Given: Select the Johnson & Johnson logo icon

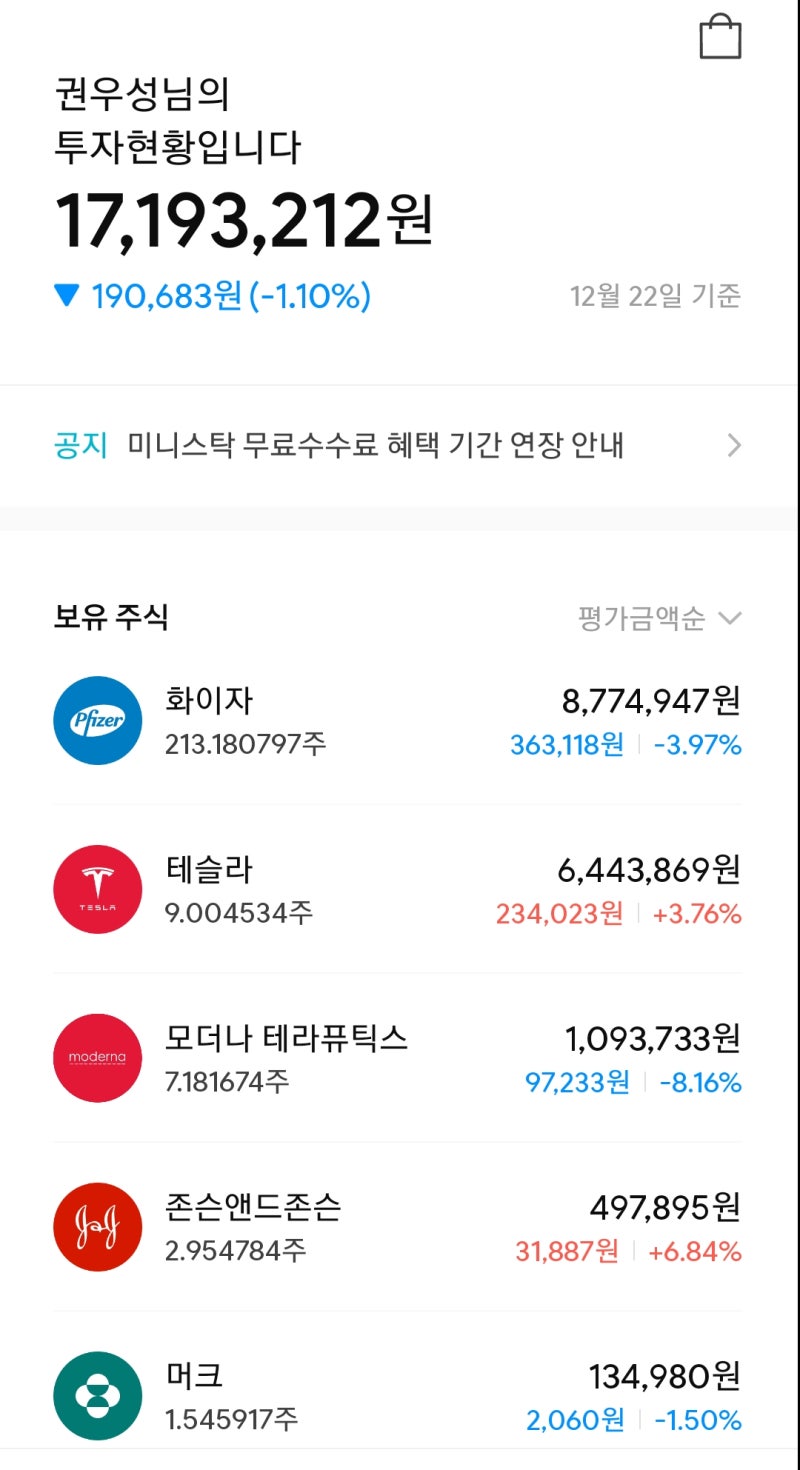Looking at the screenshot, I should point(97,1226).
